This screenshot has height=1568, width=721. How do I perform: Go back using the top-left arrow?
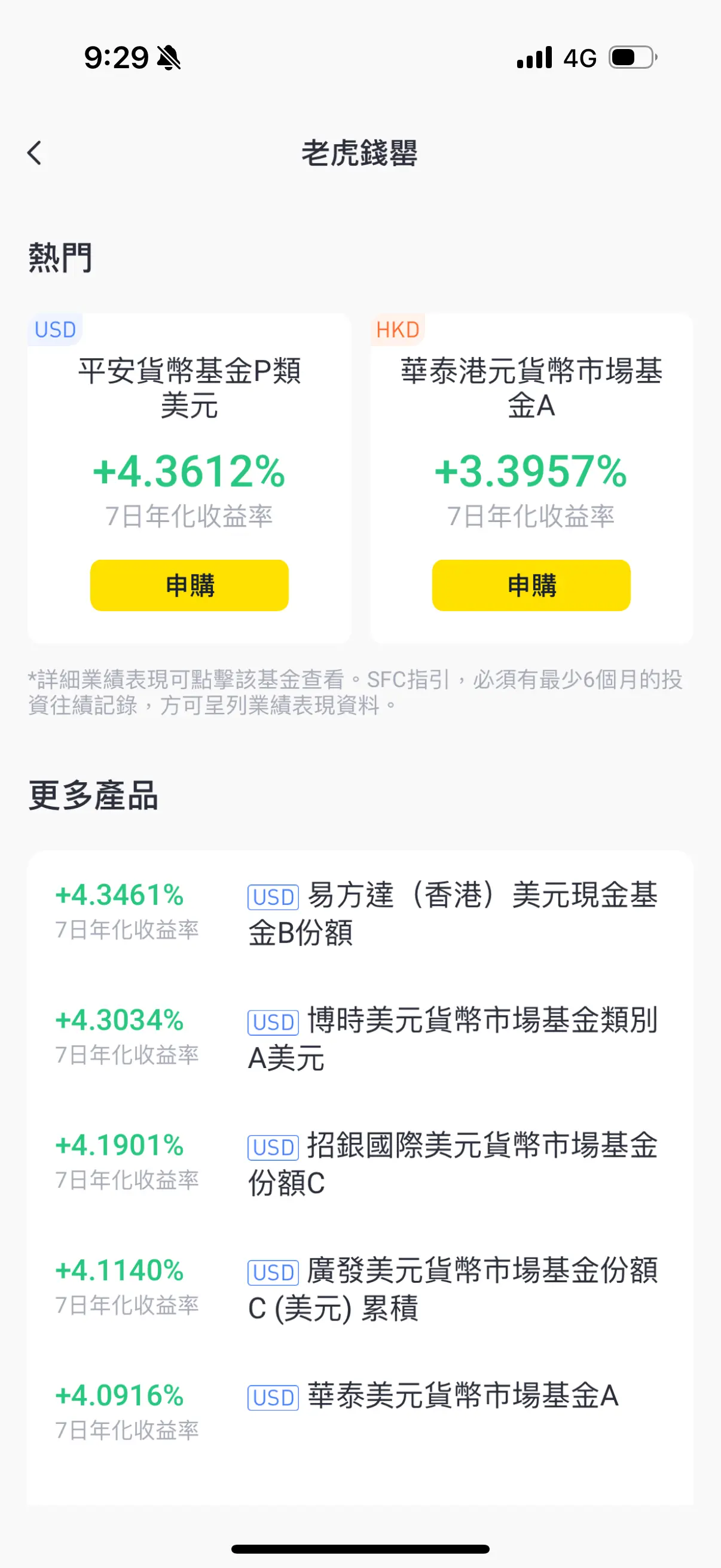pyautogui.click(x=35, y=152)
